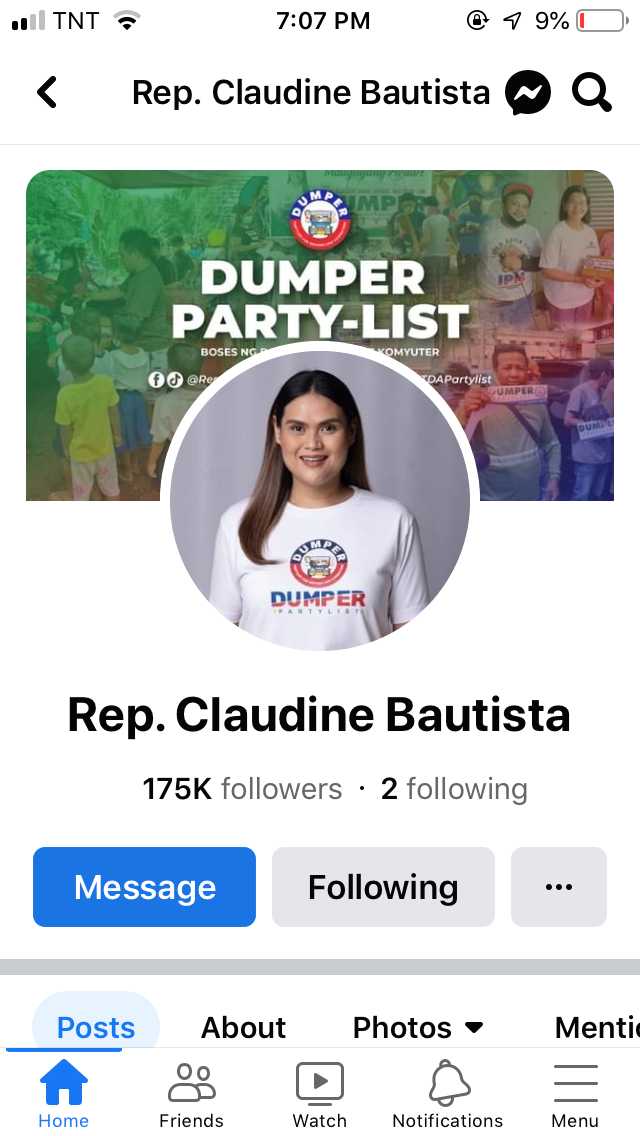Open the Notifications tab
The image size is (640, 1136).
pos(447,1095)
